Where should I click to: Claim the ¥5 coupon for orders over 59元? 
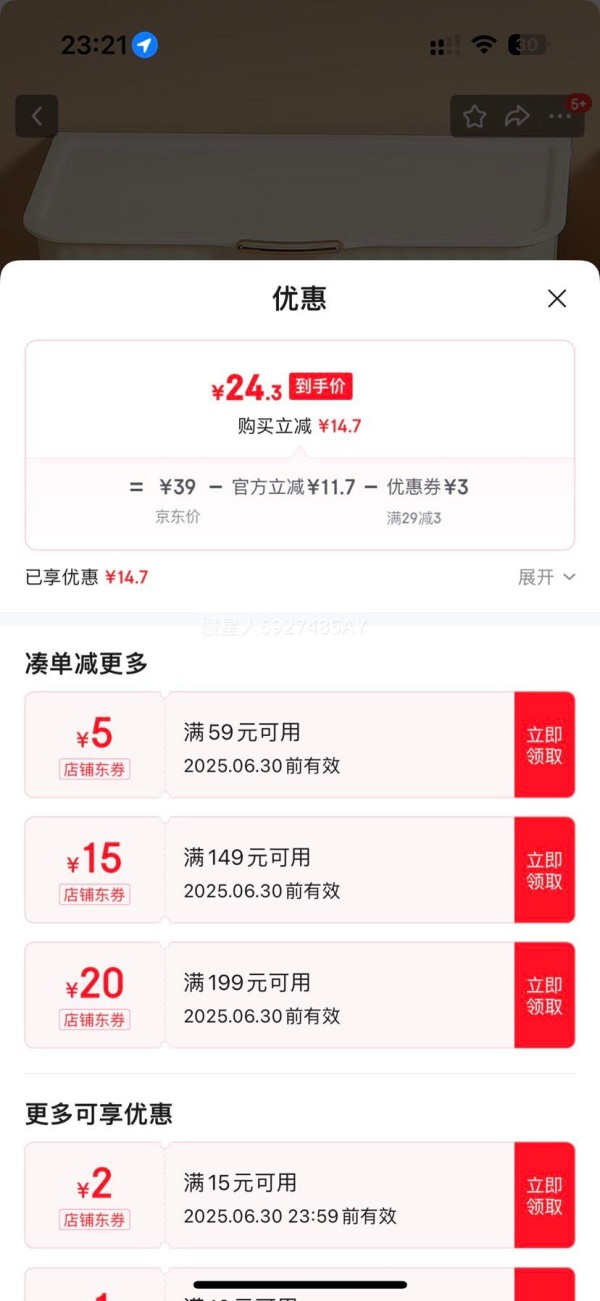tap(544, 745)
